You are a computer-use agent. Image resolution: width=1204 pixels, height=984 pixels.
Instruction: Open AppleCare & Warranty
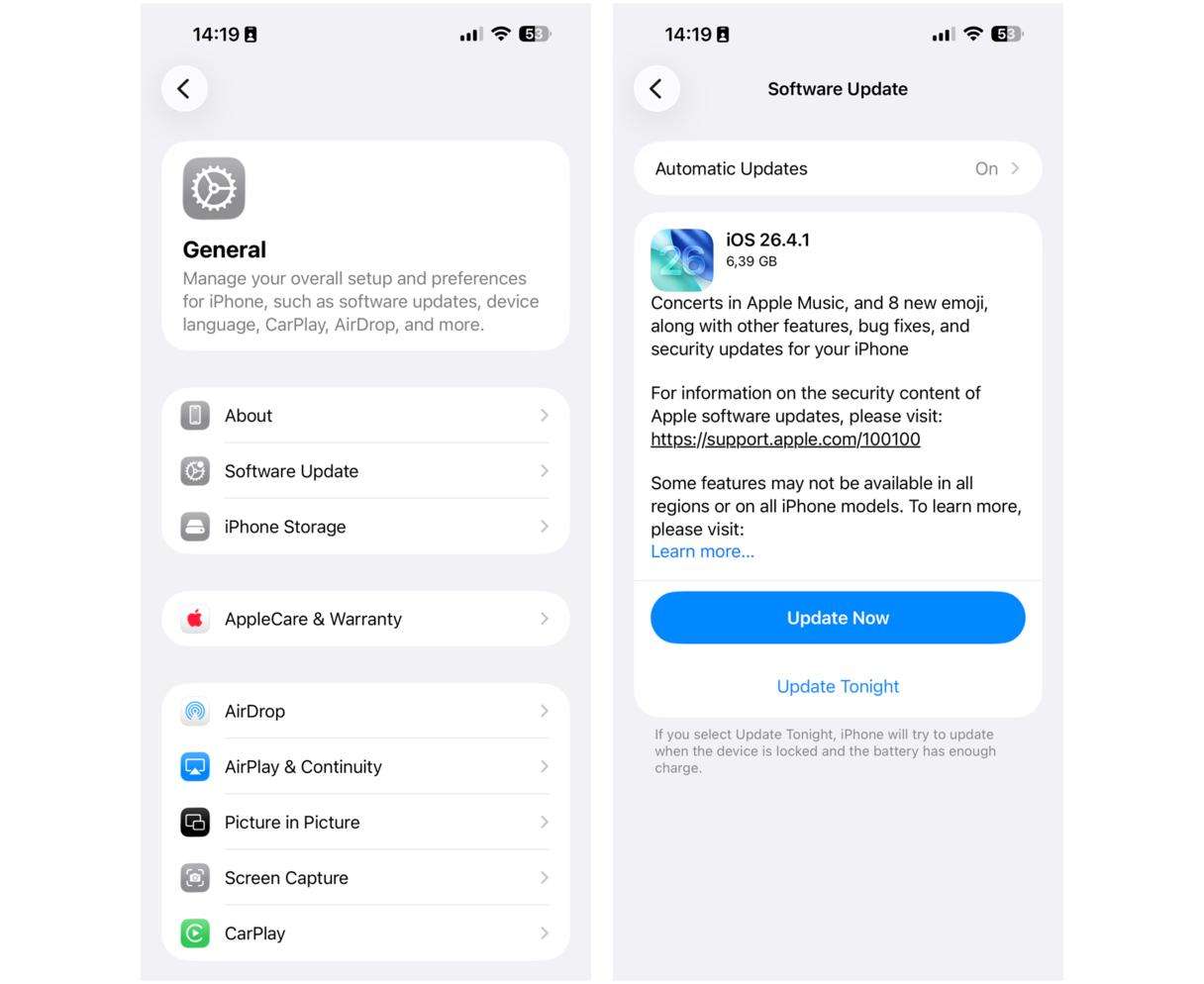click(x=365, y=619)
